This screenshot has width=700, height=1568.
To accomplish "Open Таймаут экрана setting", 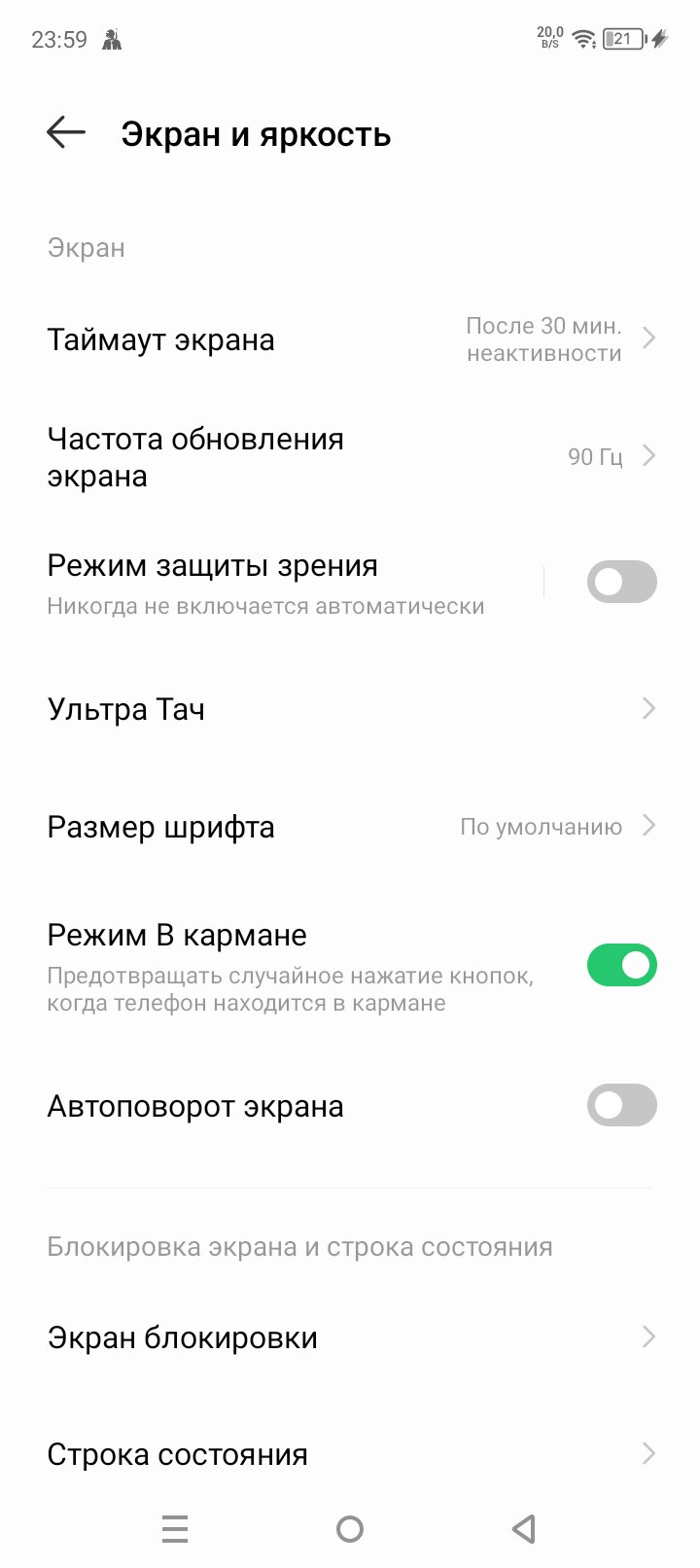I will click(350, 340).
